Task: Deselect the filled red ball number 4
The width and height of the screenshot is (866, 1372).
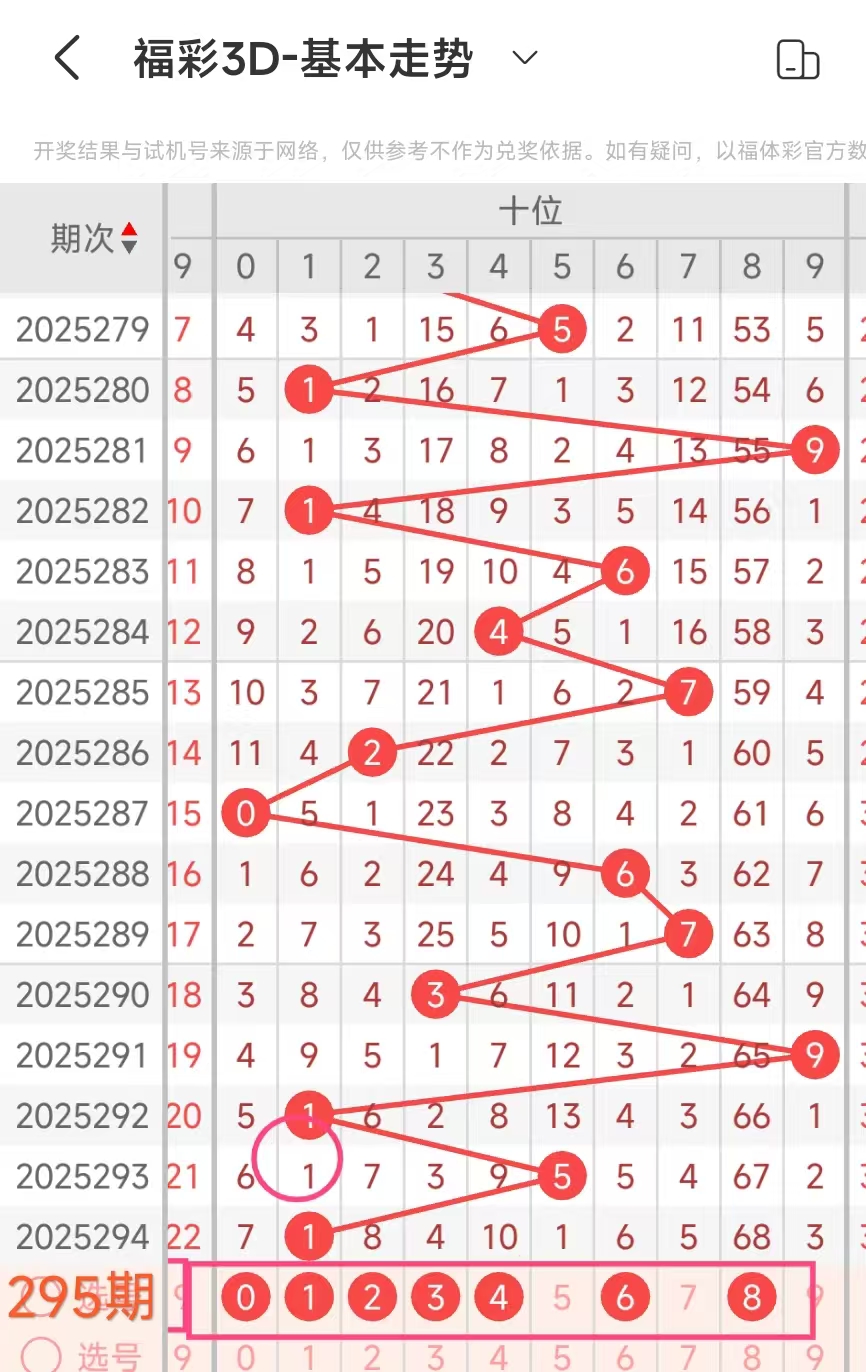Action: [x=498, y=1298]
